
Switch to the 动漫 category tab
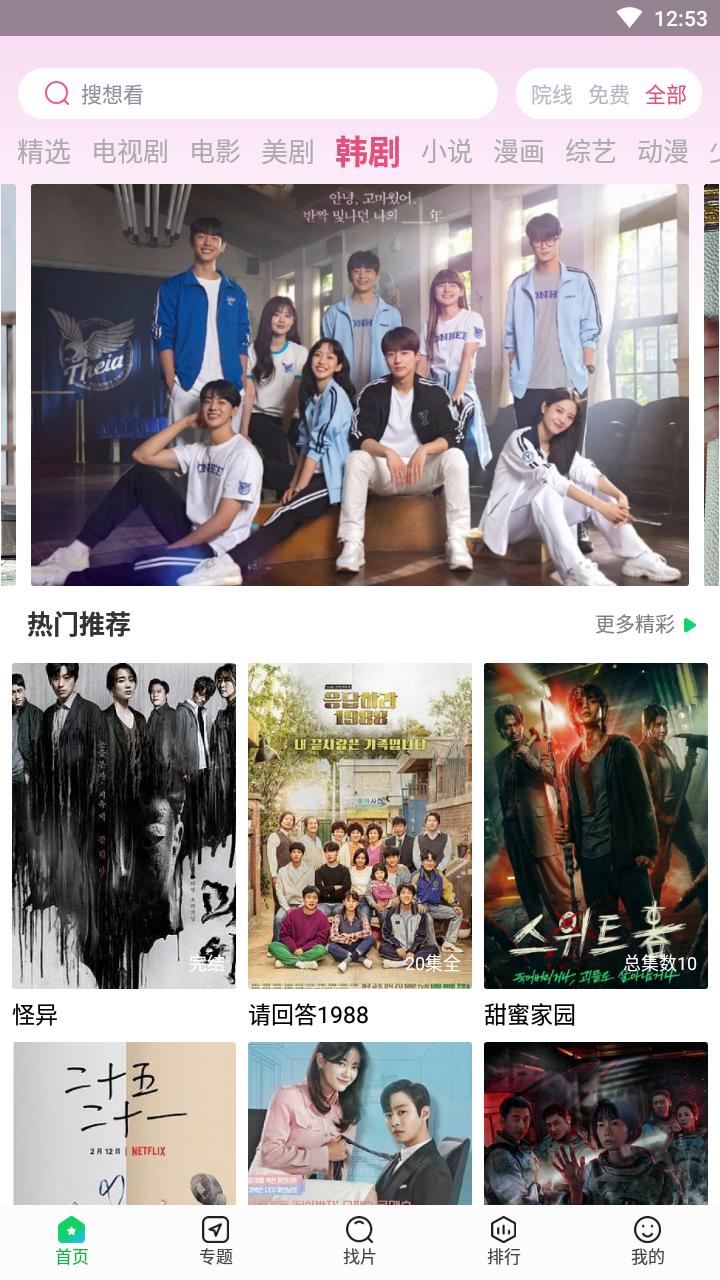point(663,152)
